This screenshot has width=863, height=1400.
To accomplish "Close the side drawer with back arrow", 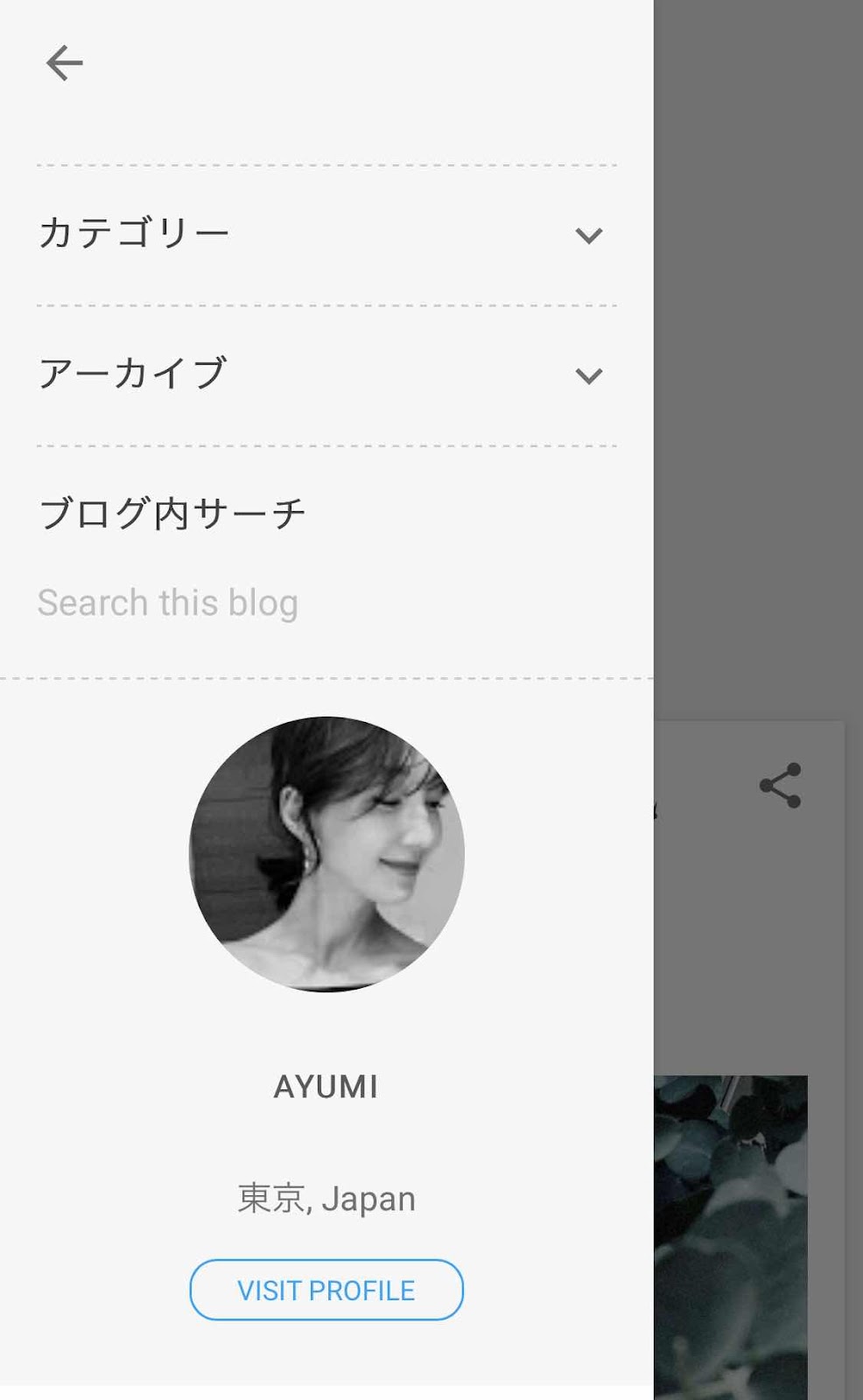I will (64, 63).
